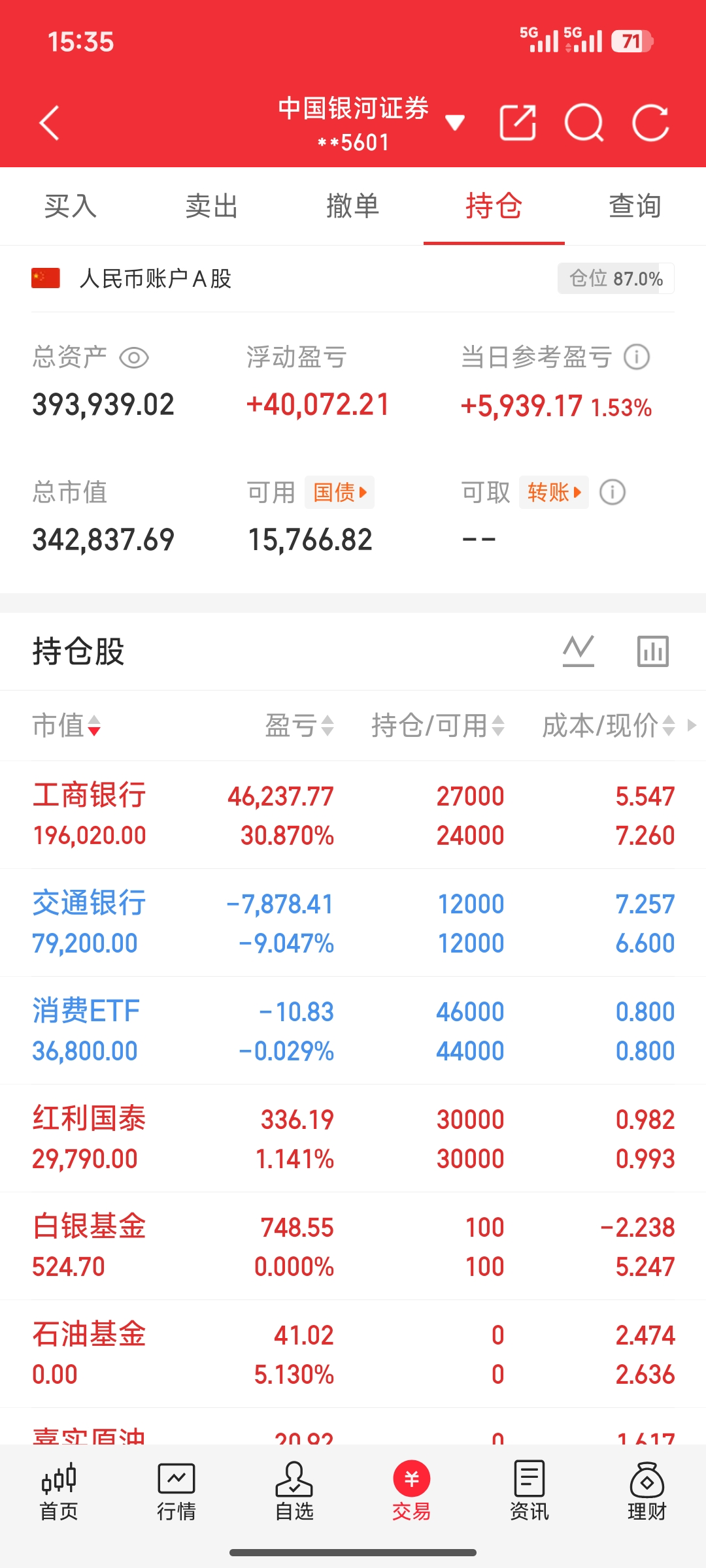Viewport: 706px width, 1568px height.
Task: Tap the 转账 button
Action: (554, 492)
